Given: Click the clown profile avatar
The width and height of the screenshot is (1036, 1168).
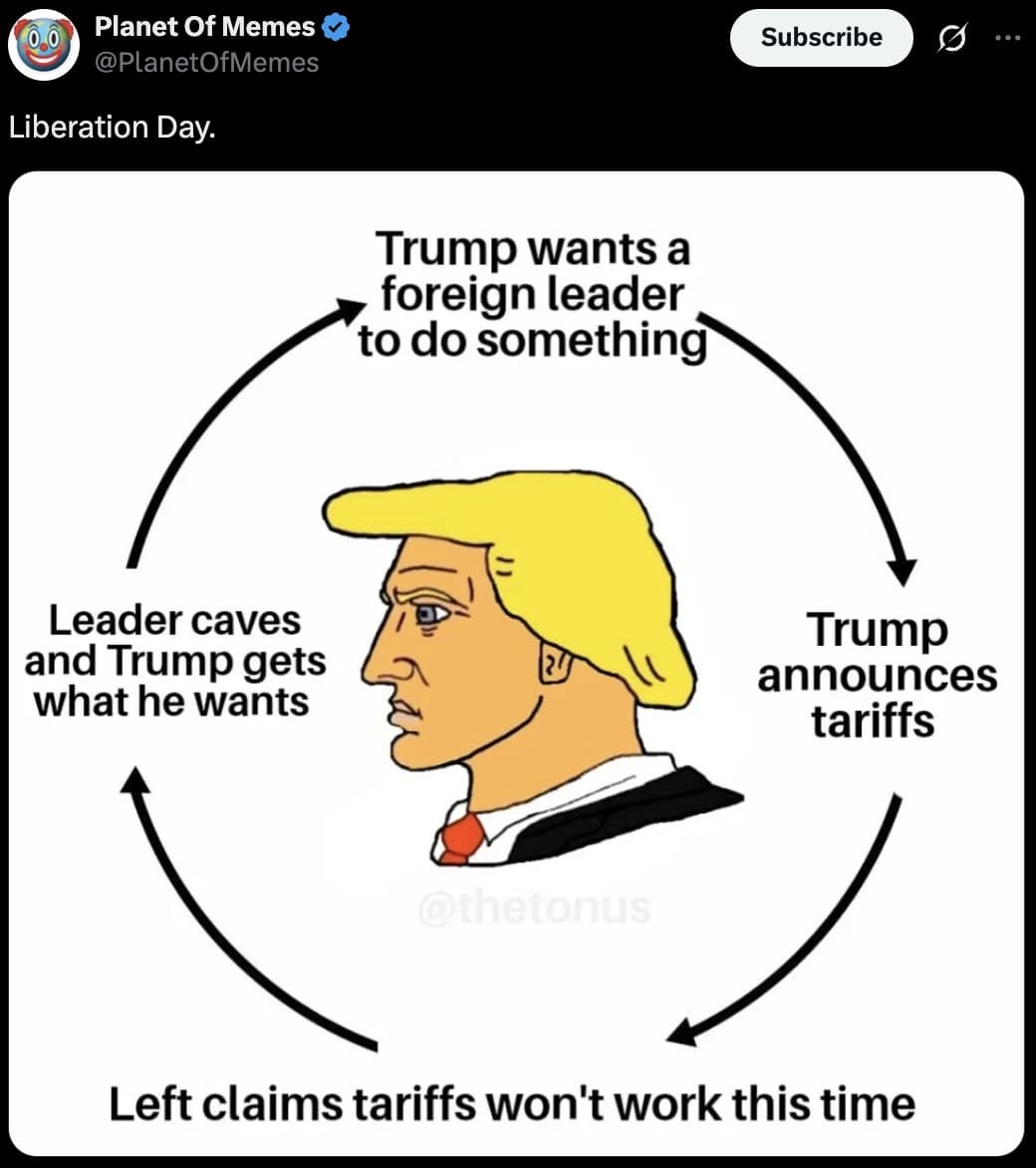Looking at the screenshot, I should (x=42, y=42).
